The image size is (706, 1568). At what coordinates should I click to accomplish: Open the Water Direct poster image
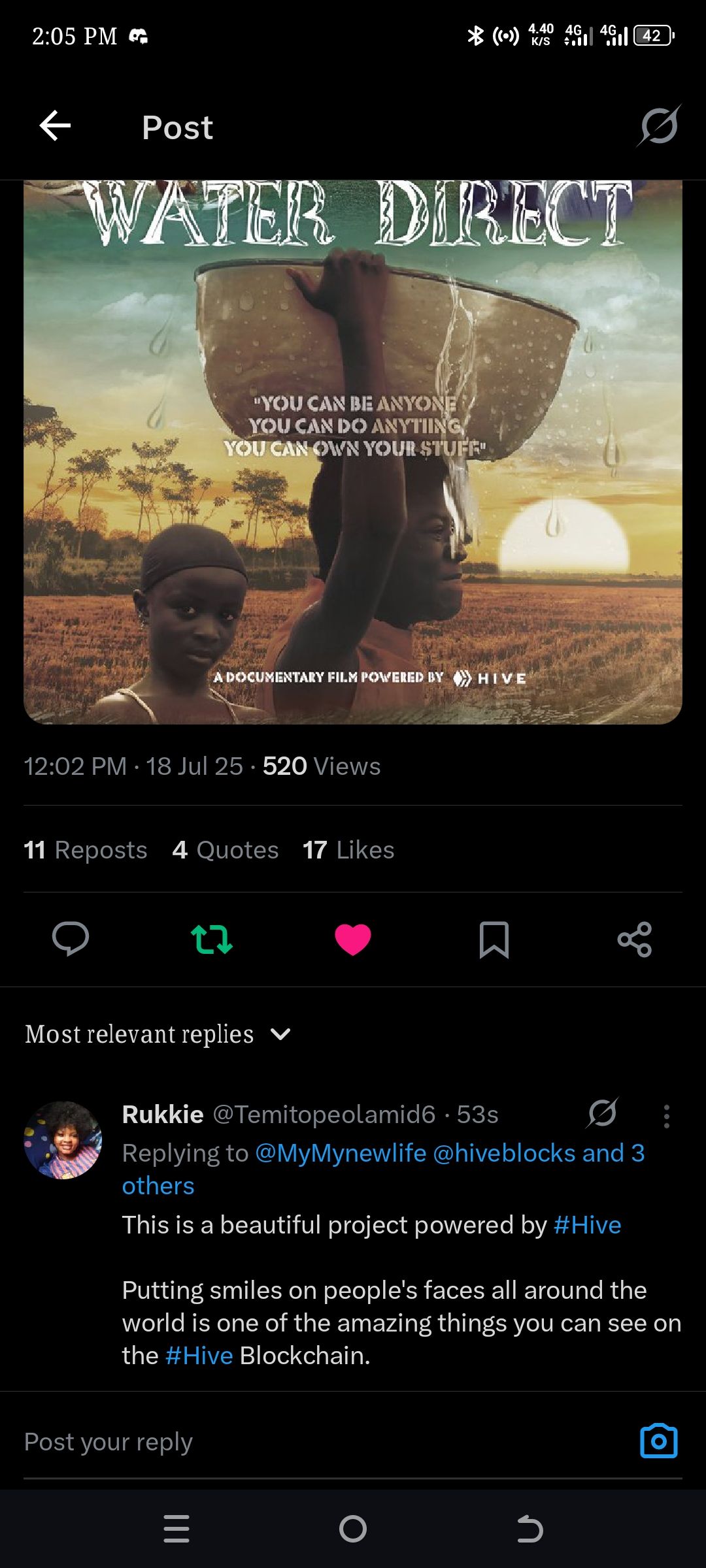pyautogui.click(x=353, y=451)
